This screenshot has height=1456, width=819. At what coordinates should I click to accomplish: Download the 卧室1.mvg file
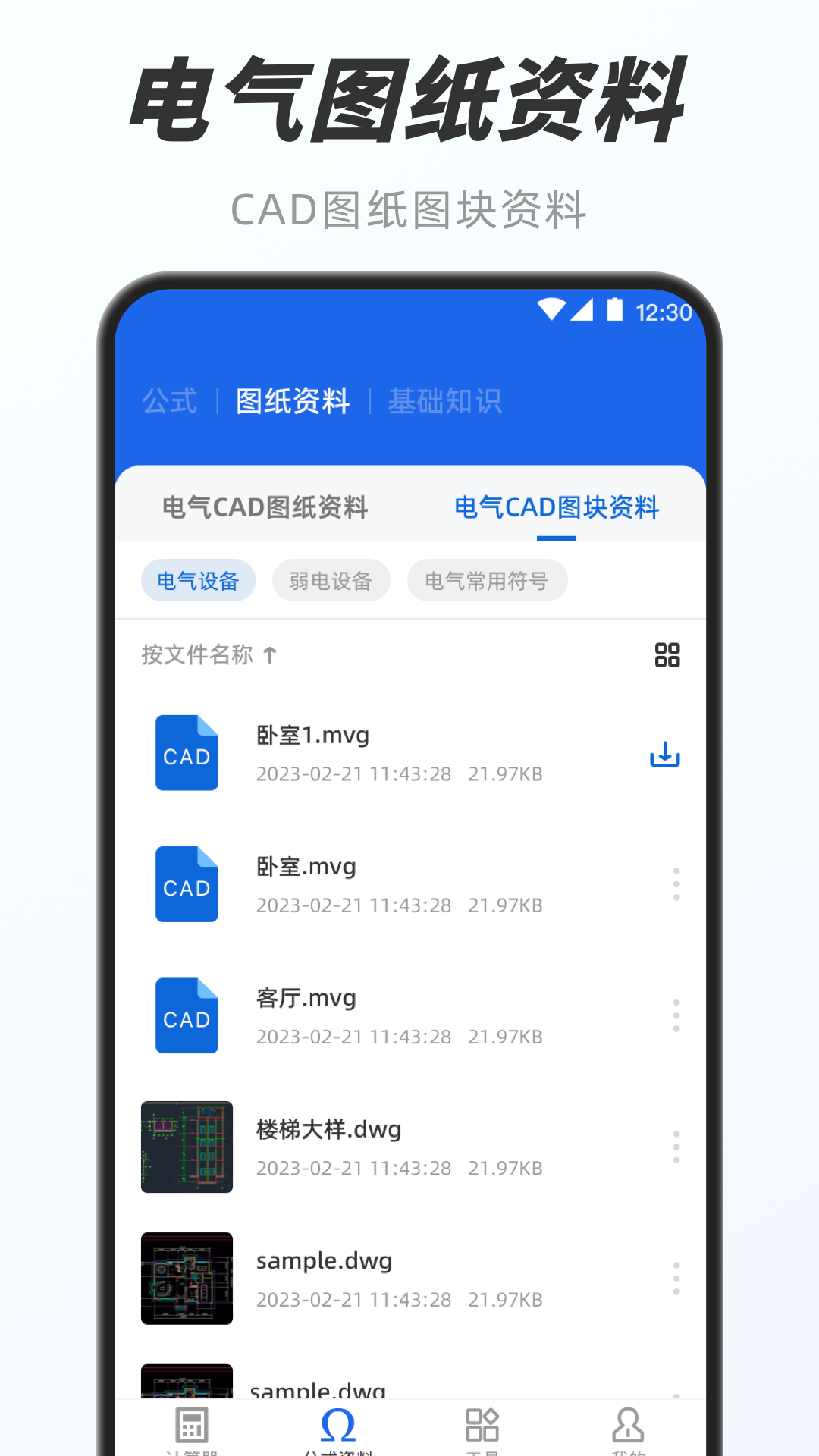[x=665, y=755]
